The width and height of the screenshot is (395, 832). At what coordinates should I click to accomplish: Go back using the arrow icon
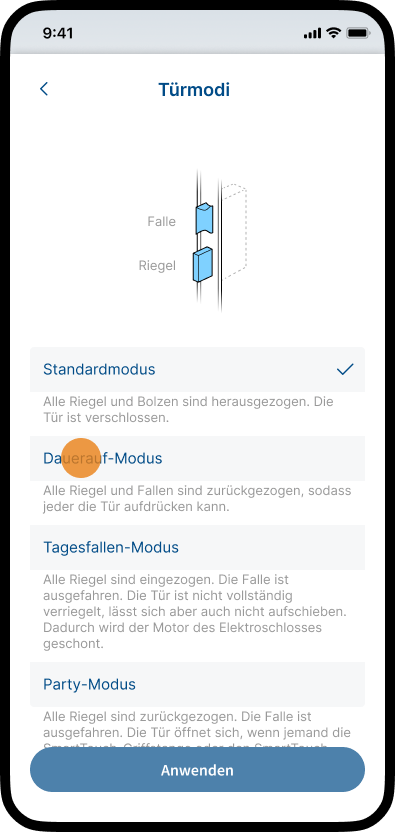(x=44, y=89)
